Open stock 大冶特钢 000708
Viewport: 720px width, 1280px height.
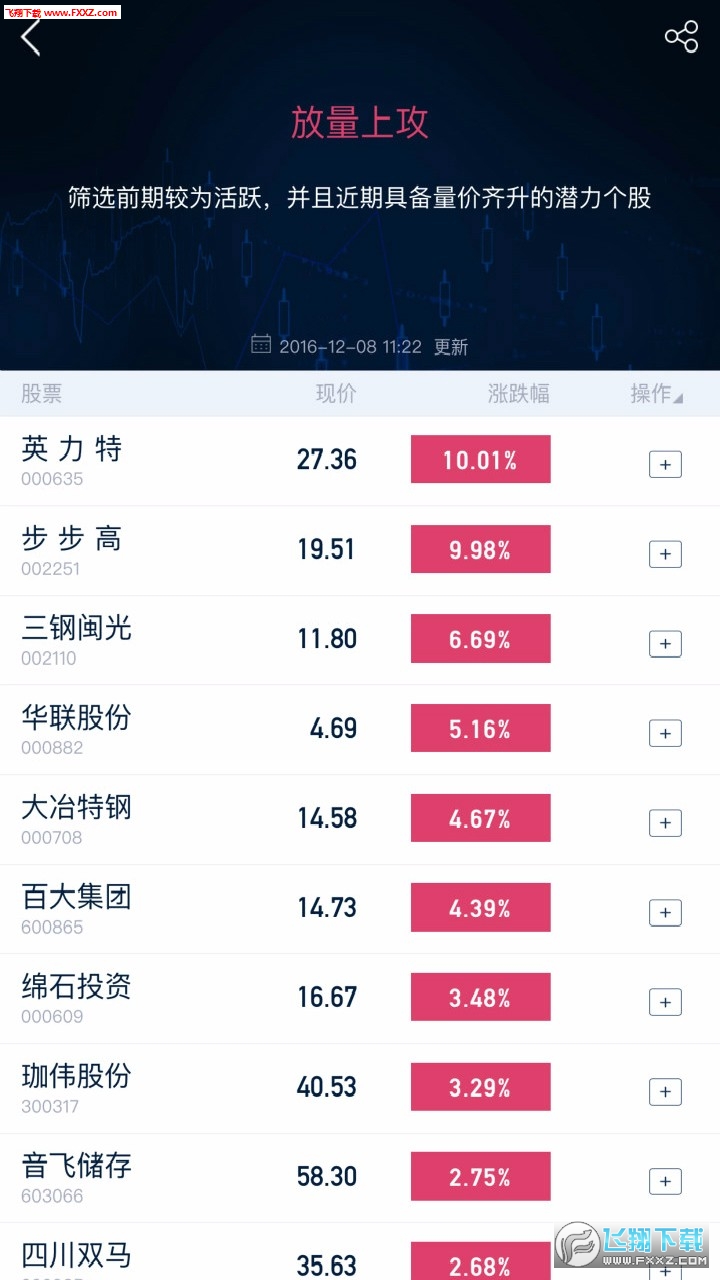pos(360,820)
